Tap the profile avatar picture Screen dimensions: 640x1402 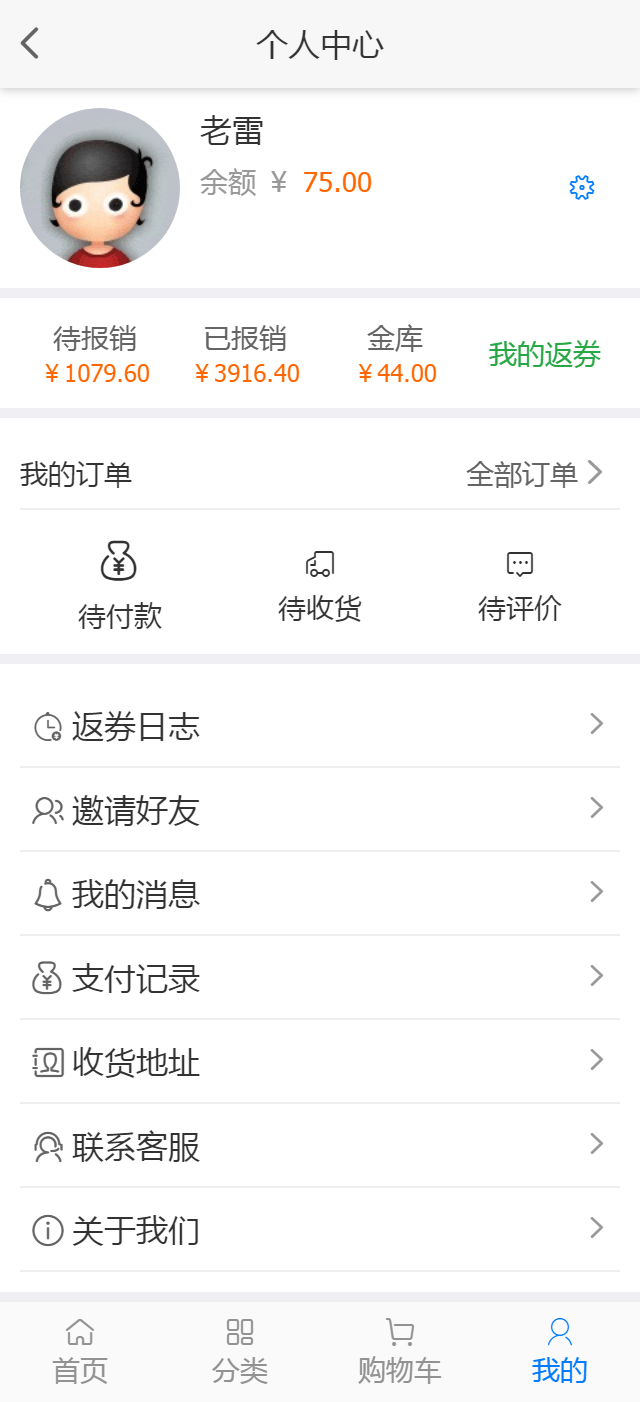pyautogui.click(x=100, y=188)
